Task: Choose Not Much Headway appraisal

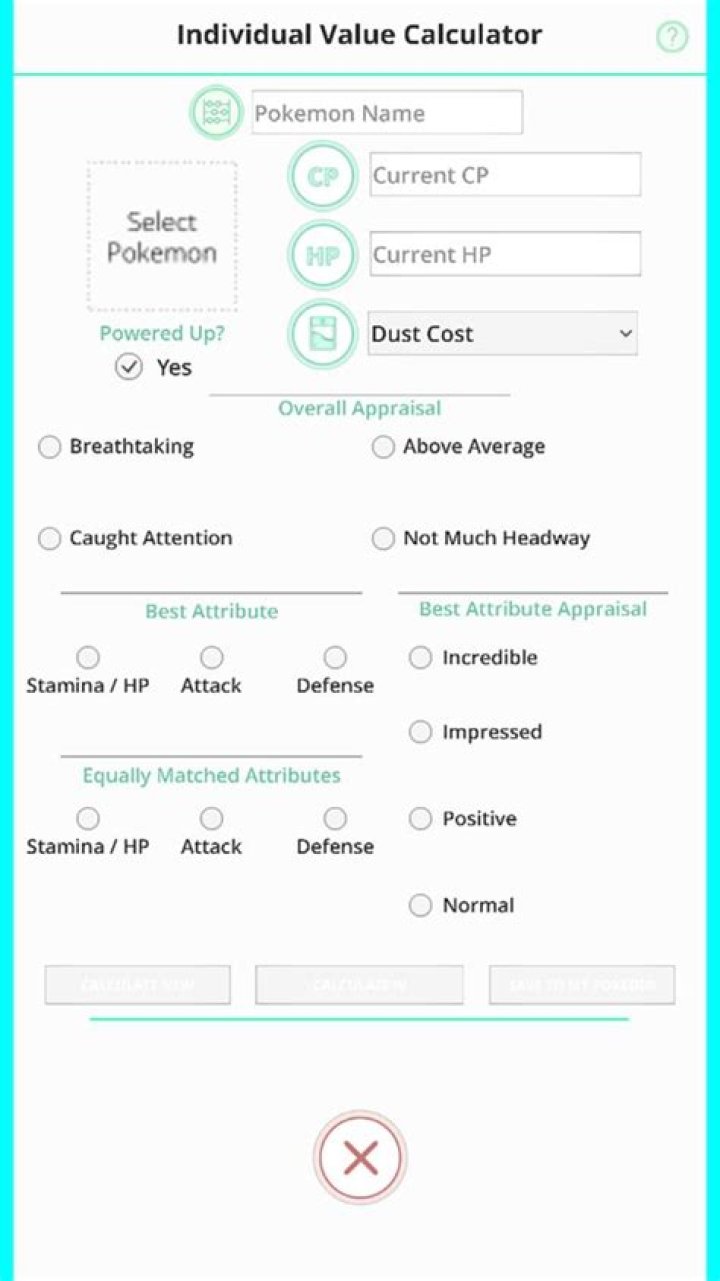Action: [383, 539]
